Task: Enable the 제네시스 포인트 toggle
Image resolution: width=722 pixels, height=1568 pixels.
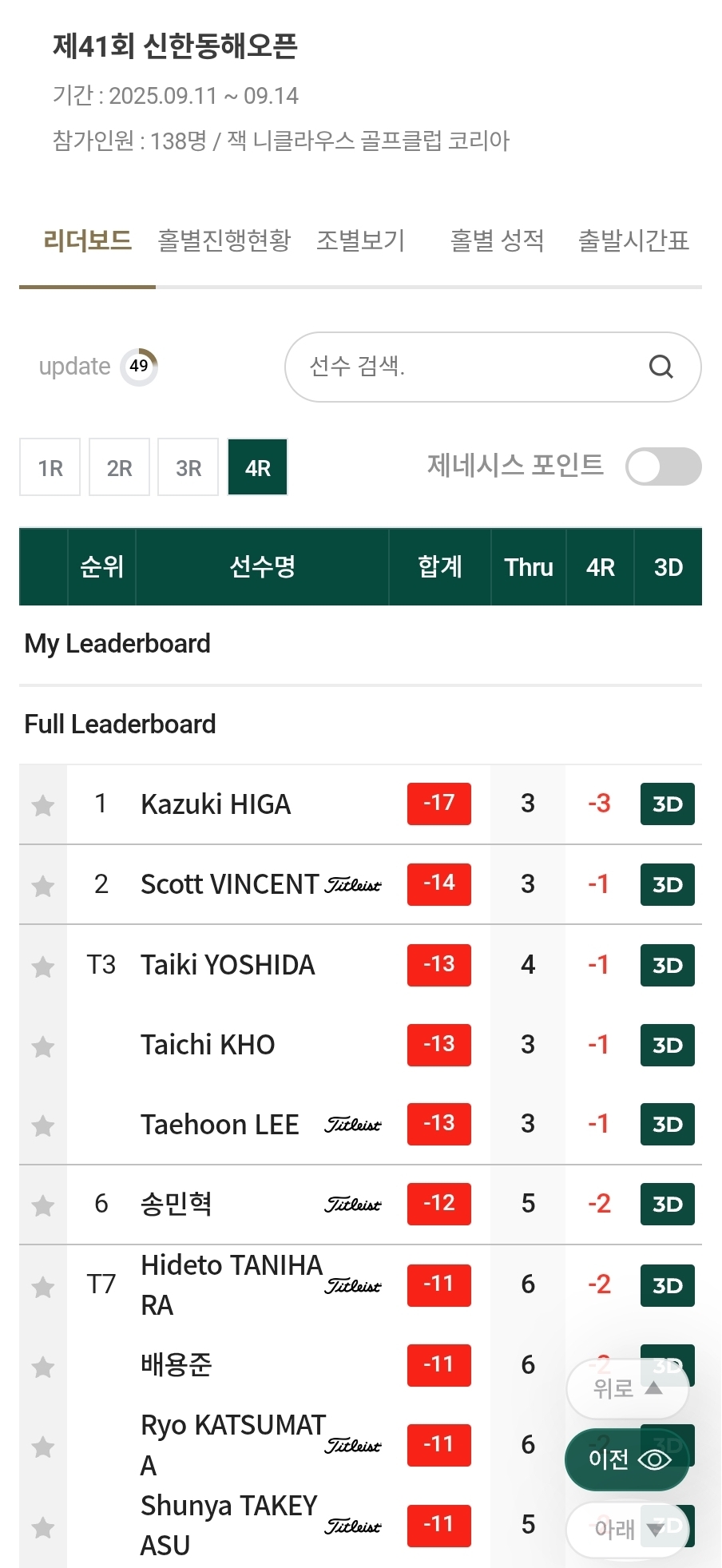Action: (663, 466)
